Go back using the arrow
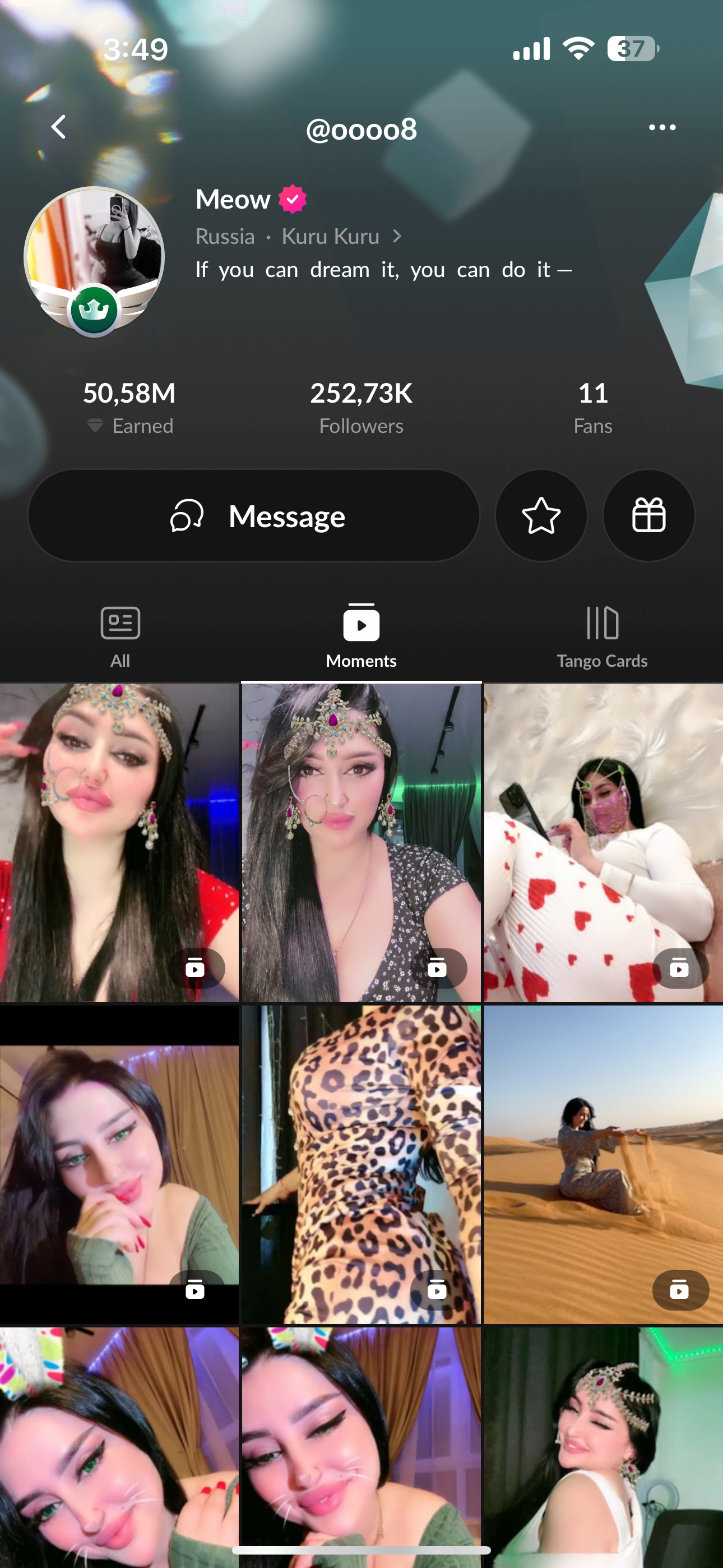723x1568 pixels. click(x=58, y=127)
